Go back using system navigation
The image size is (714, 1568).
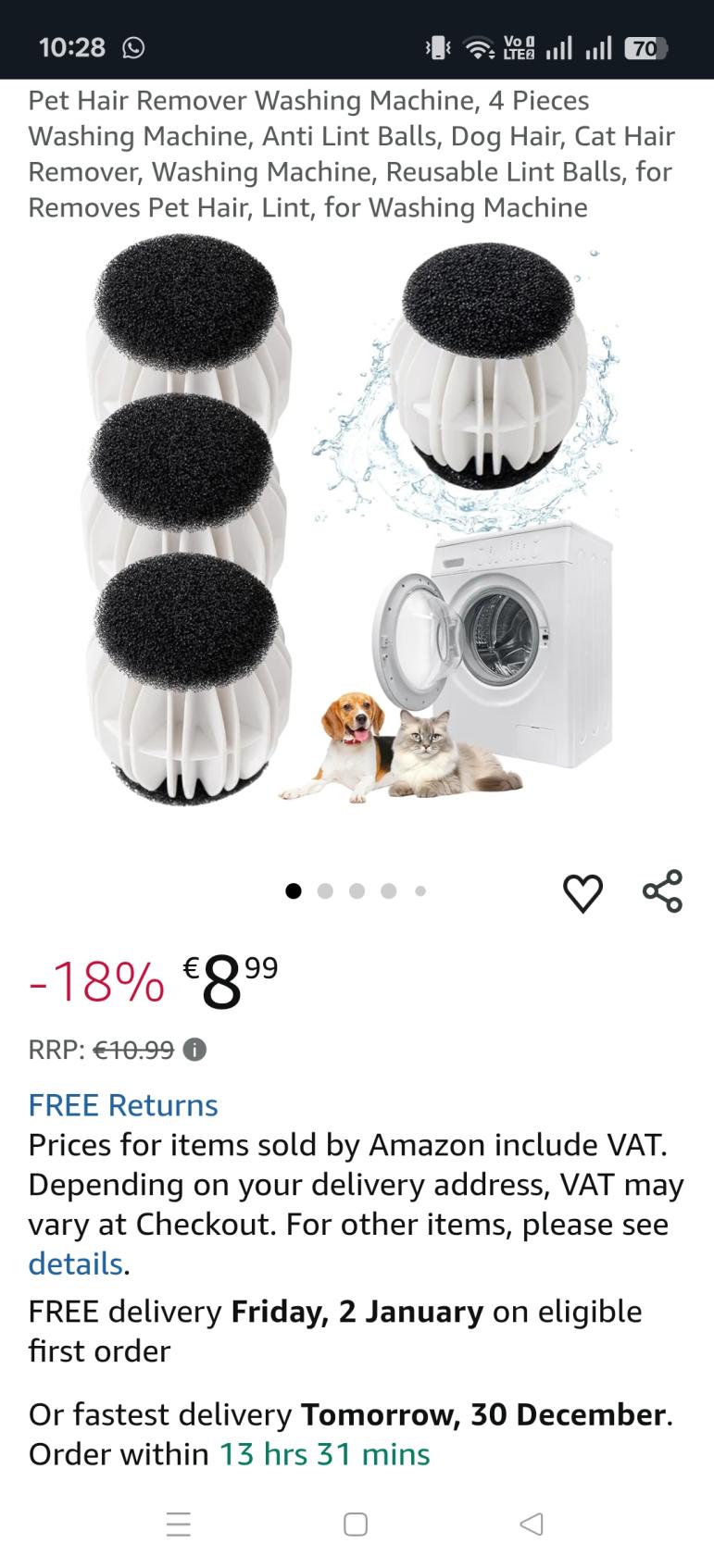click(531, 1524)
